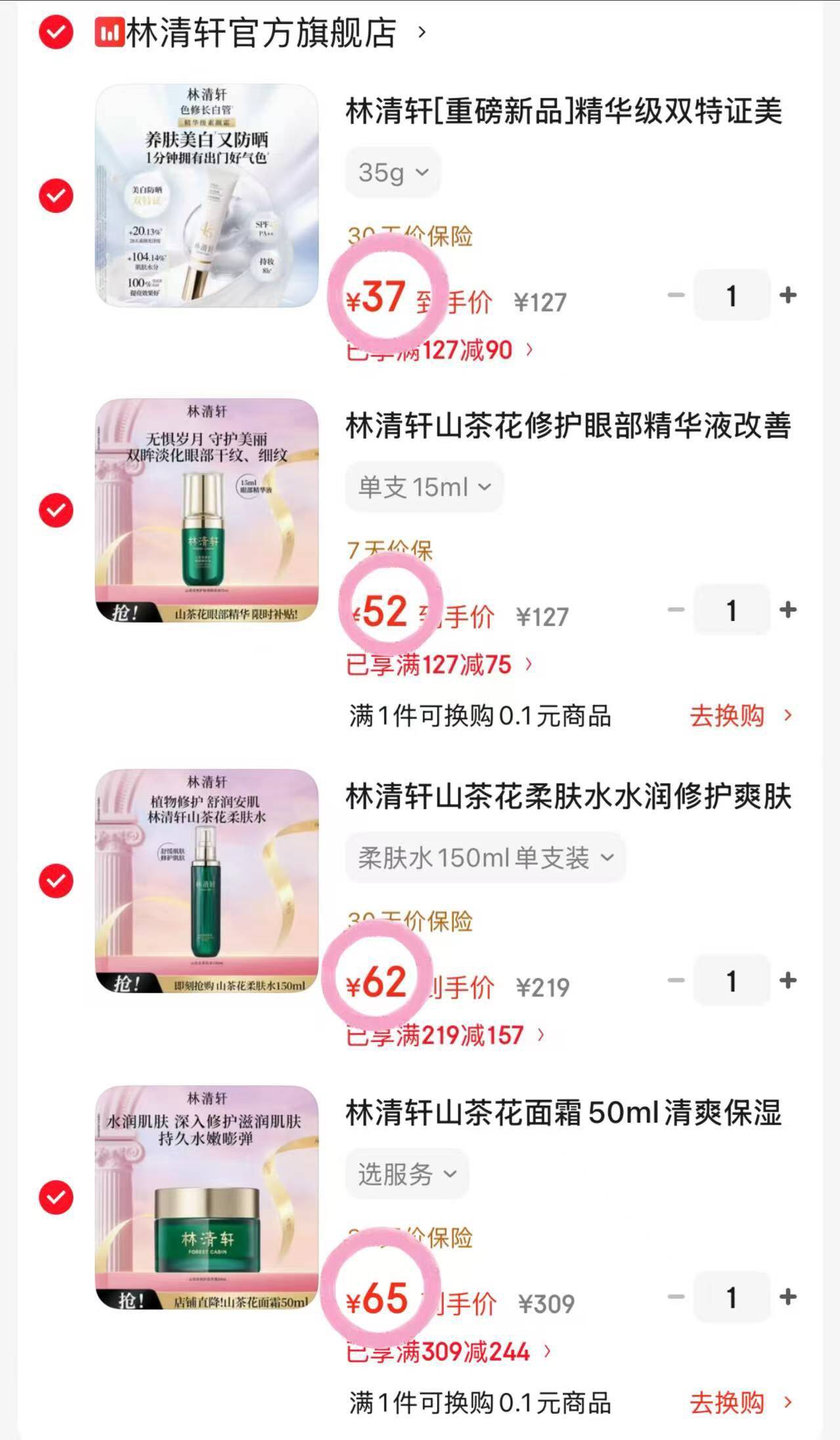
Task: Increase quantity of the 山茶花面霜
Action: pos(787,1297)
